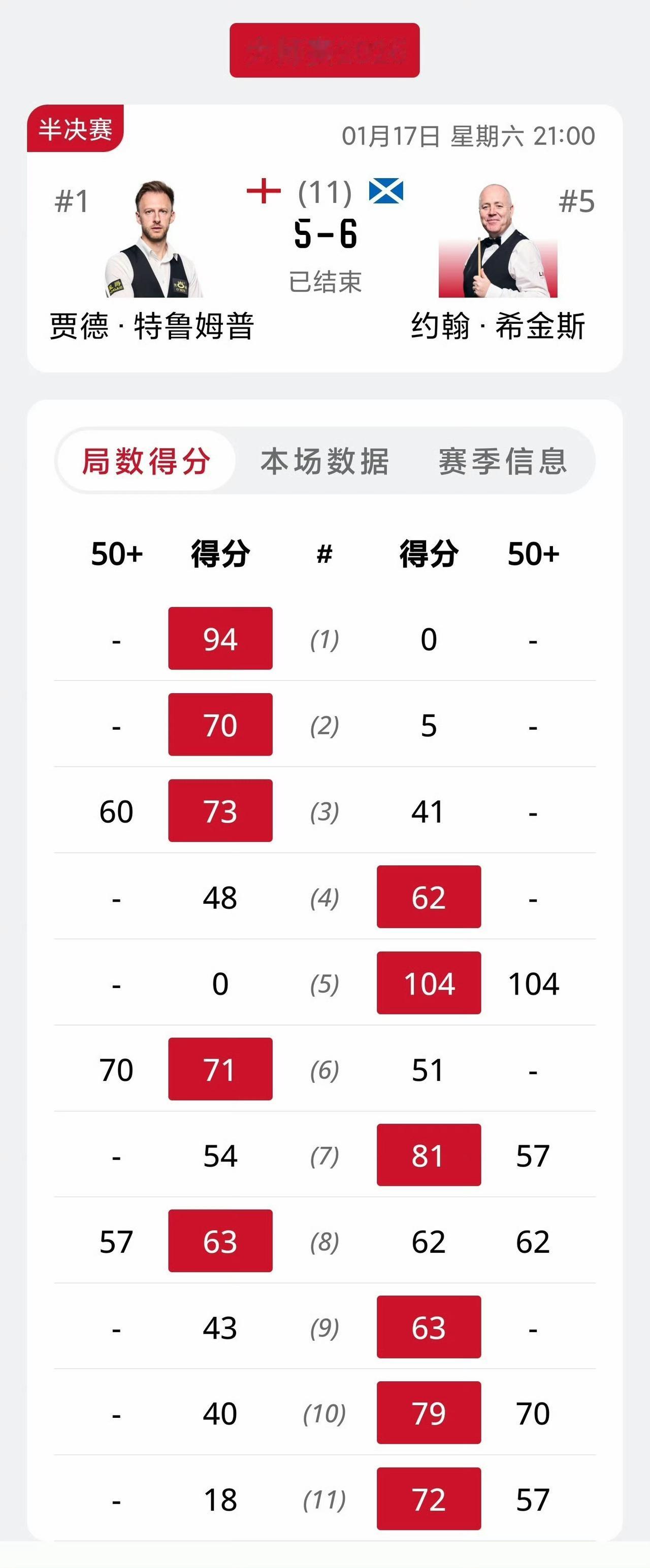
Task: Click the 半决赛 stage badge
Action: tap(77, 128)
